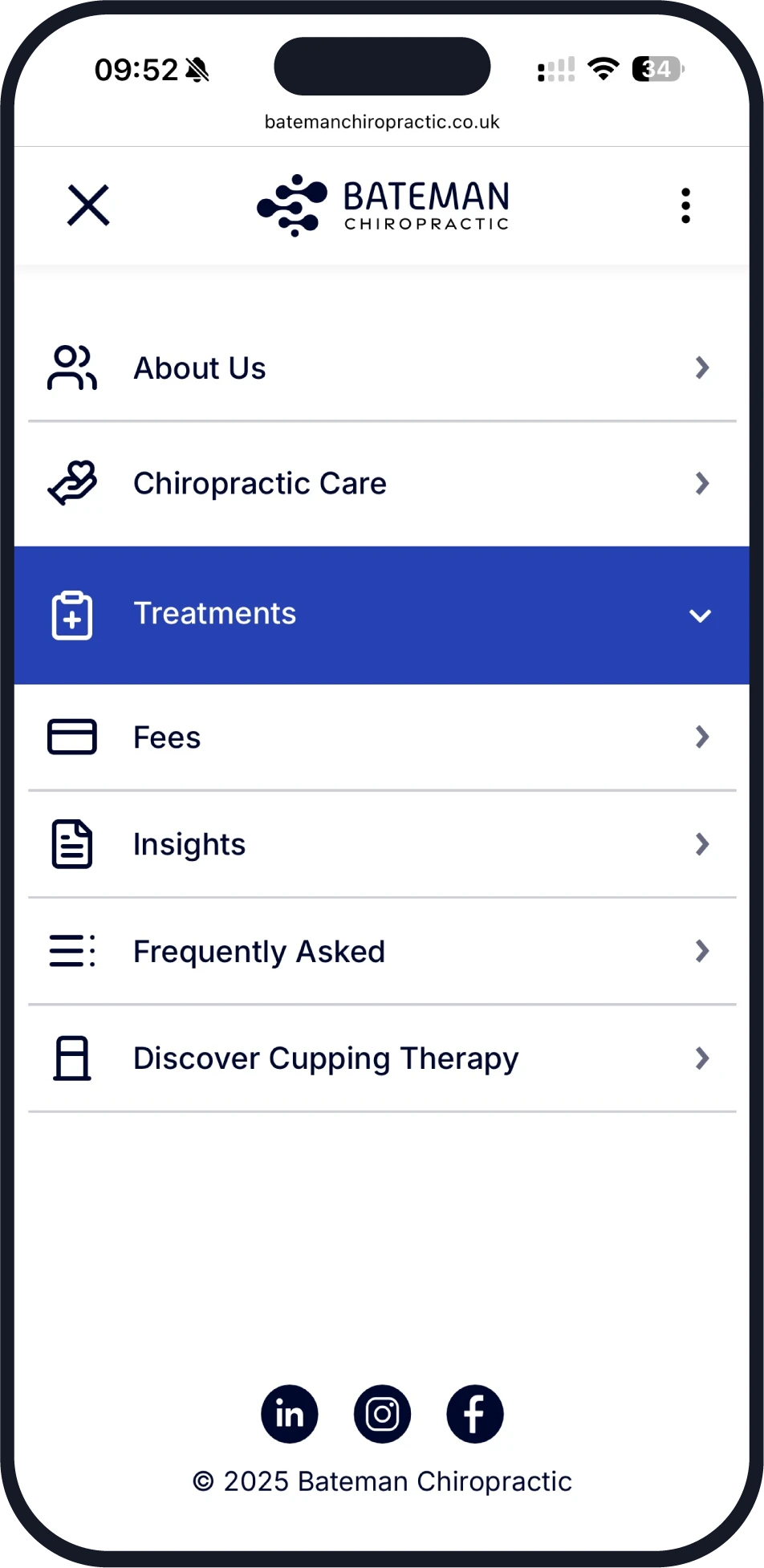The width and height of the screenshot is (764, 1568).
Task: Open Frequently Asked questions
Action: point(382,952)
